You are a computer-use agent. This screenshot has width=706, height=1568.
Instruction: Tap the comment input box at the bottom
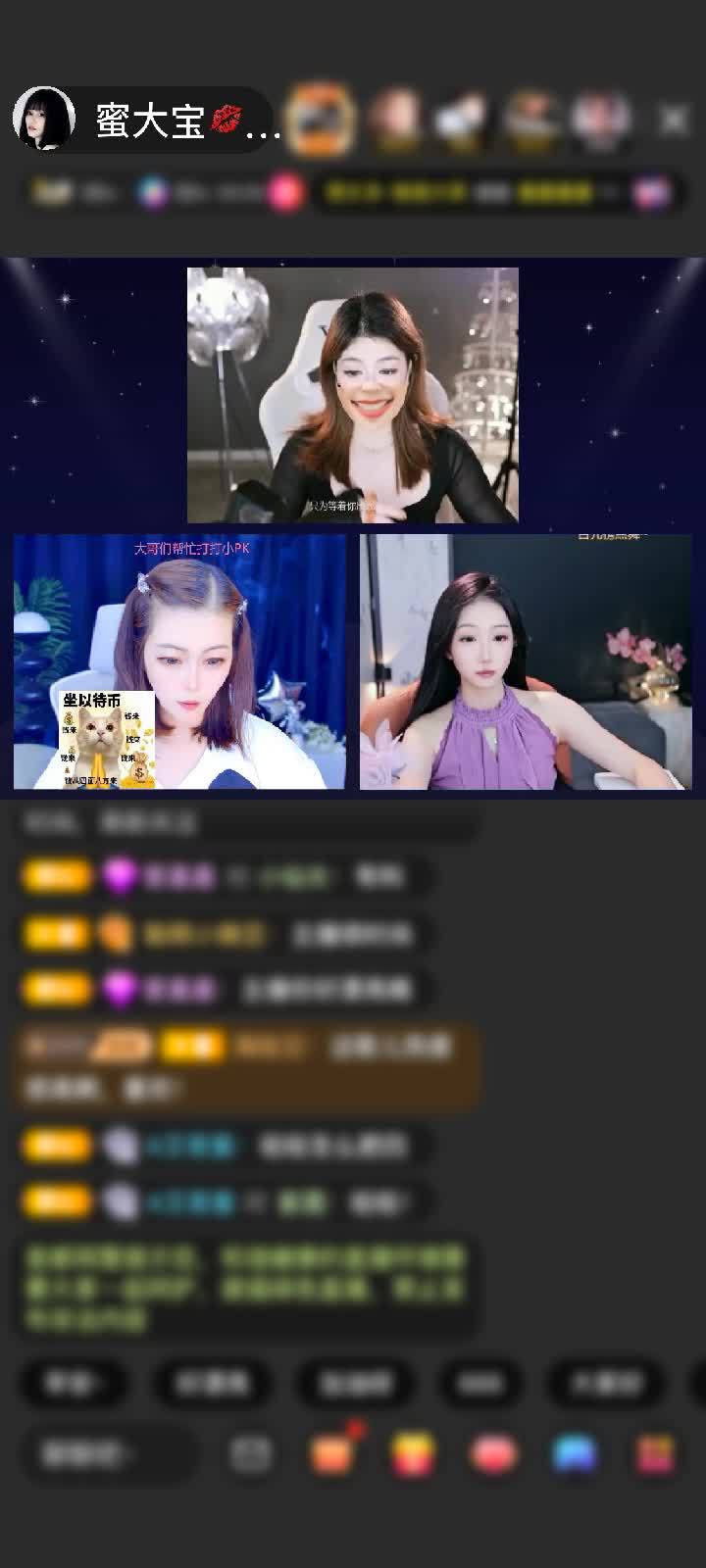(110, 1454)
